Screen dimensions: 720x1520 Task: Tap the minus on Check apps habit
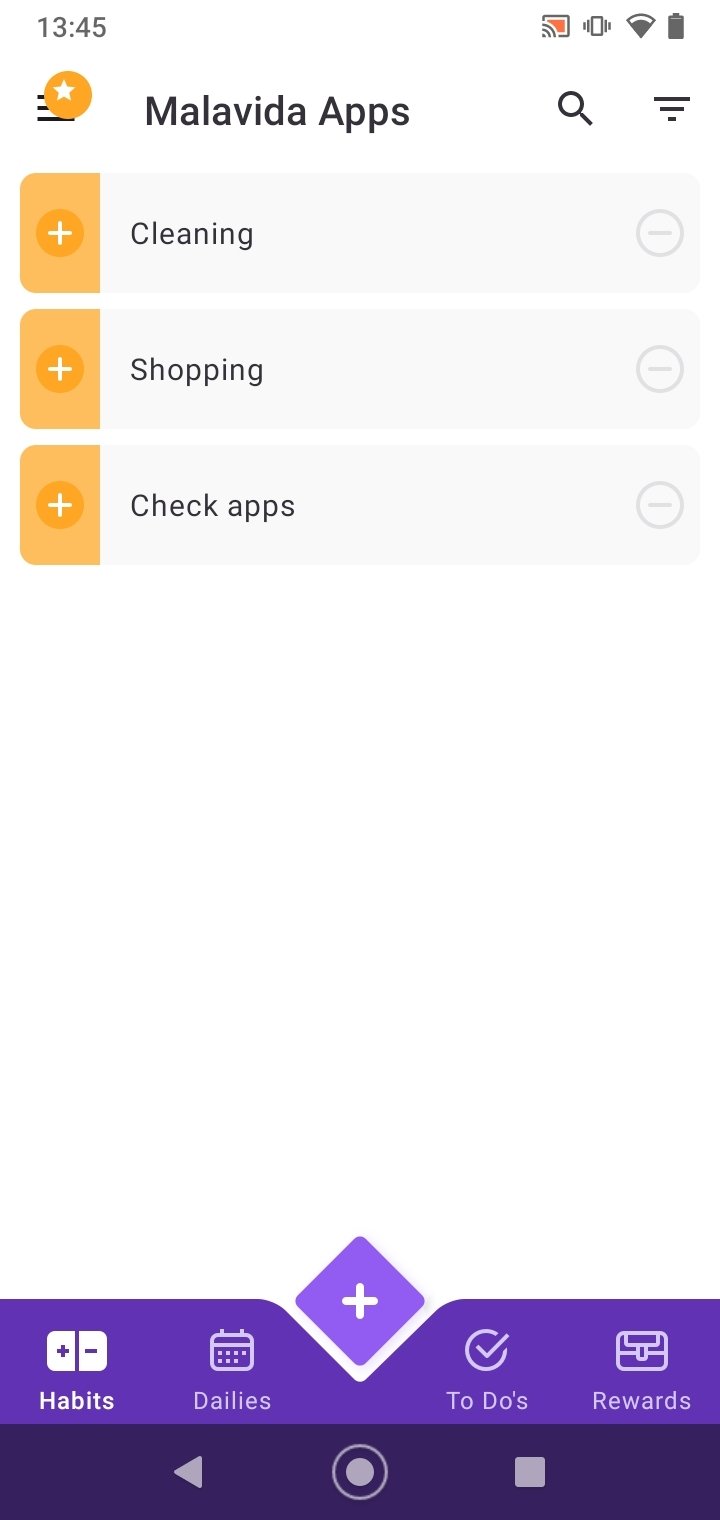tap(660, 506)
